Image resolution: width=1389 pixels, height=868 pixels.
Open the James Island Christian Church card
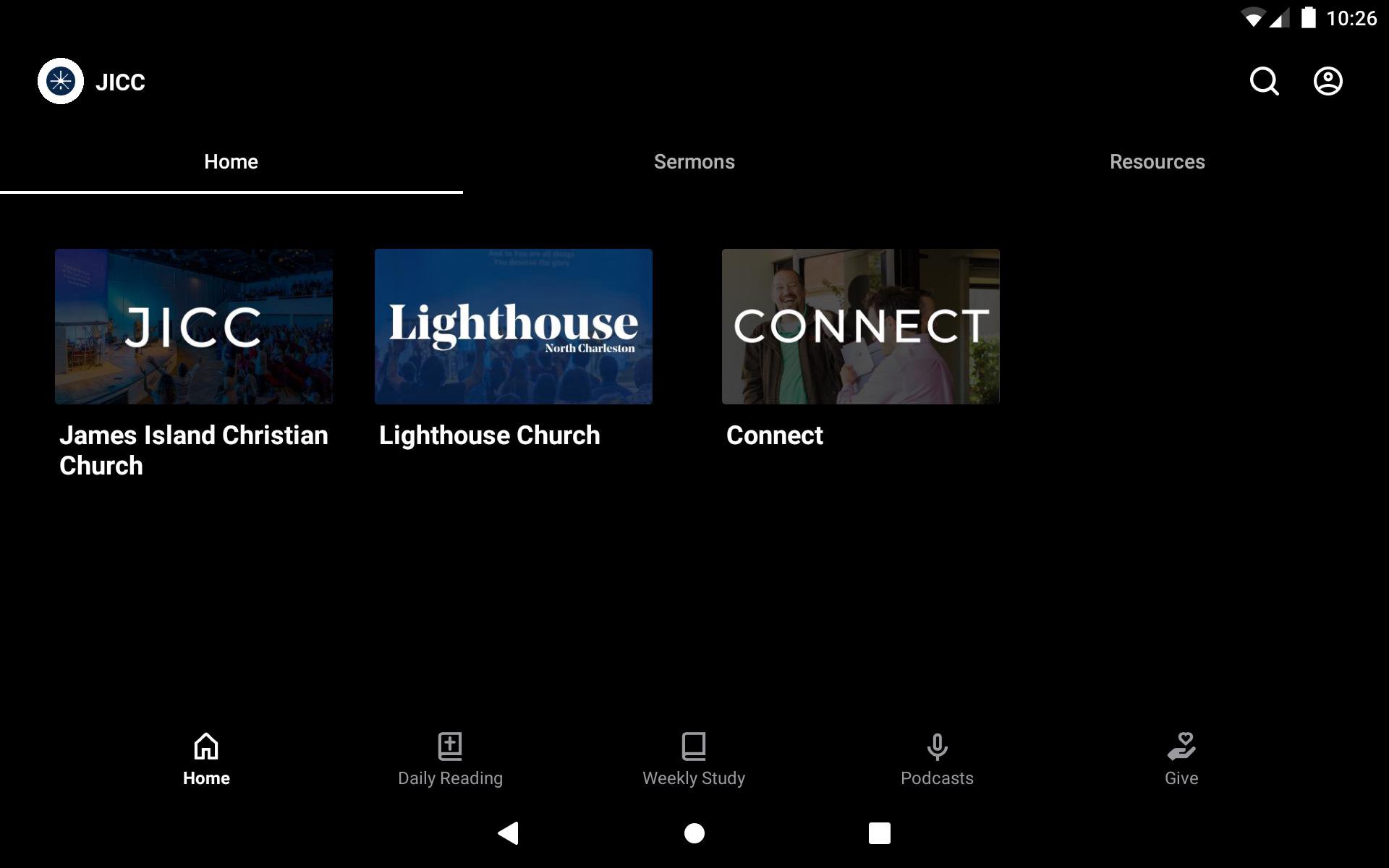click(194, 327)
